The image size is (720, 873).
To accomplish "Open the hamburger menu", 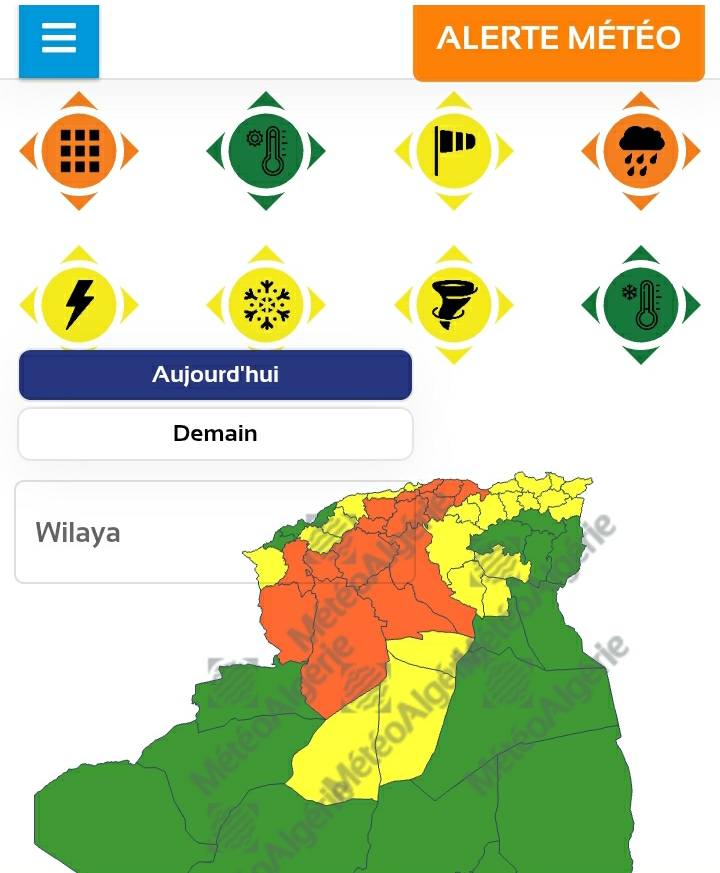I will tap(59, 39).
